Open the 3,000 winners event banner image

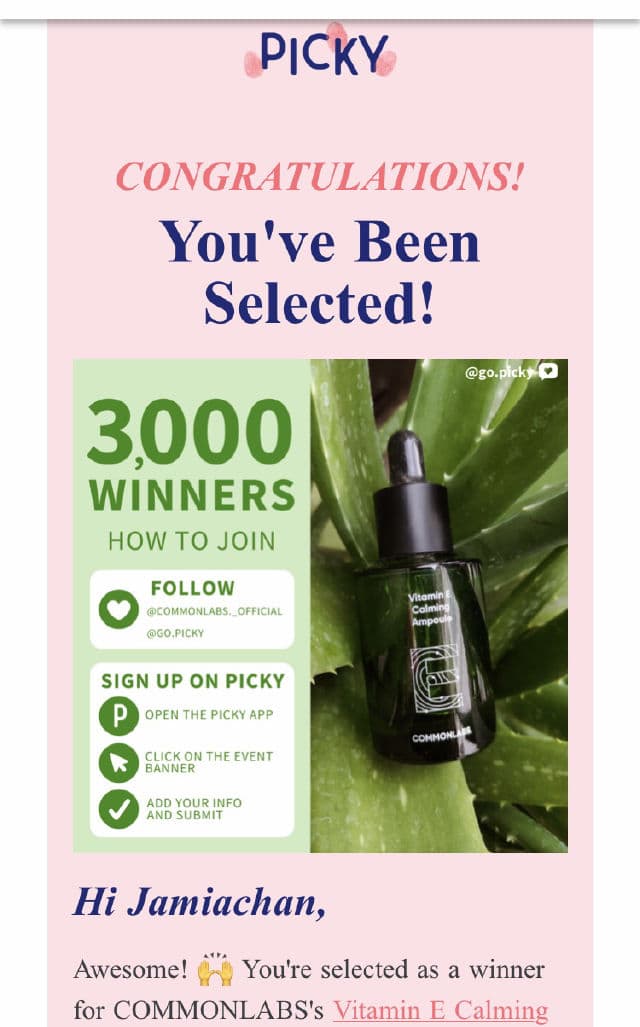(320, 605)
